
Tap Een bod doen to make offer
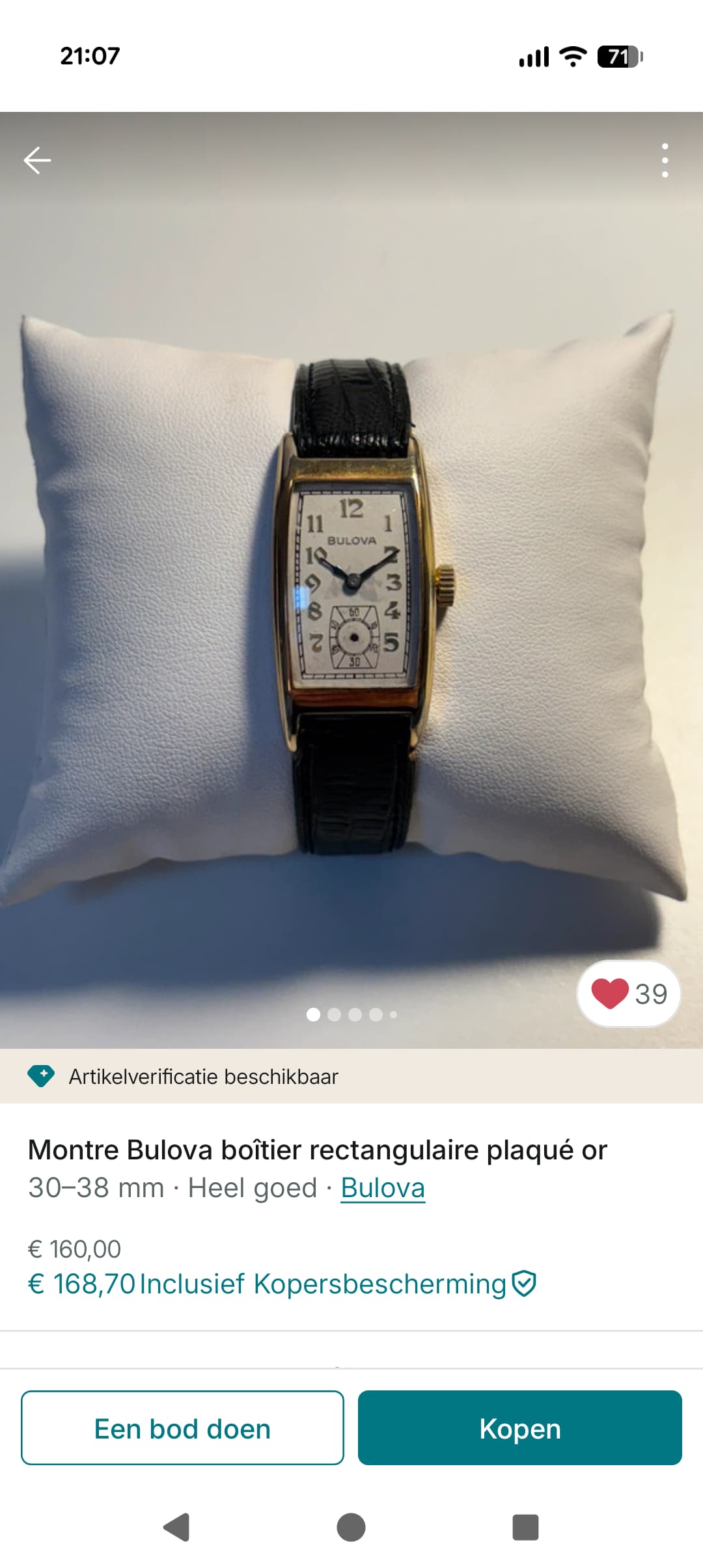tap(182, 1428)
